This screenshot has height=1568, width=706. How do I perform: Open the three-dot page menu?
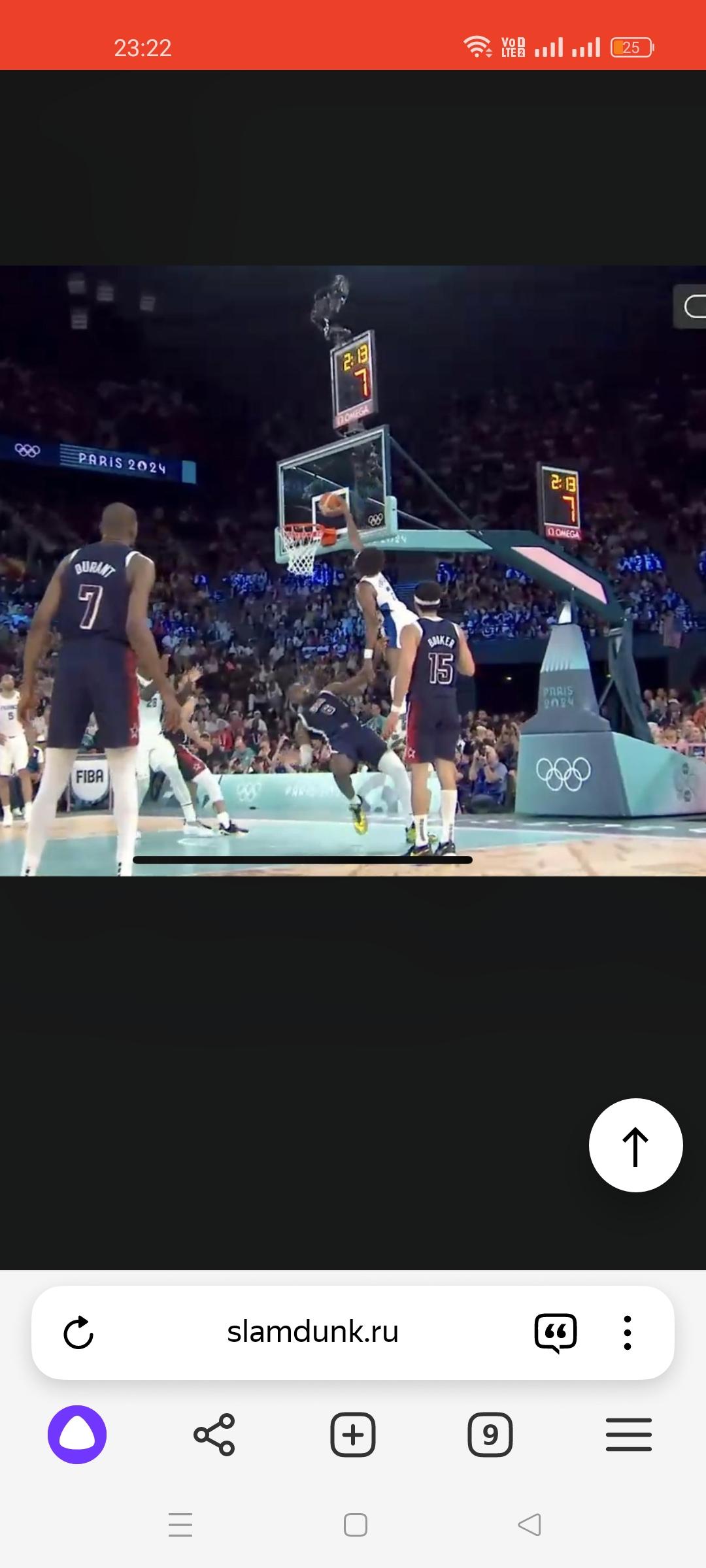pos(628,1333)
